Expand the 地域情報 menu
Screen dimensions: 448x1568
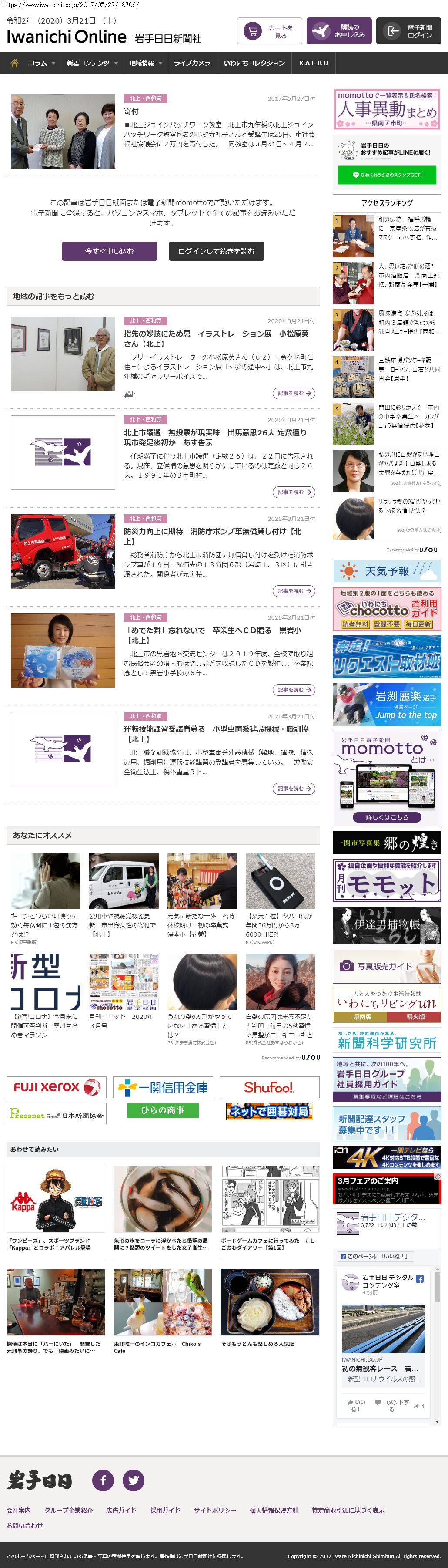(145, 63)
